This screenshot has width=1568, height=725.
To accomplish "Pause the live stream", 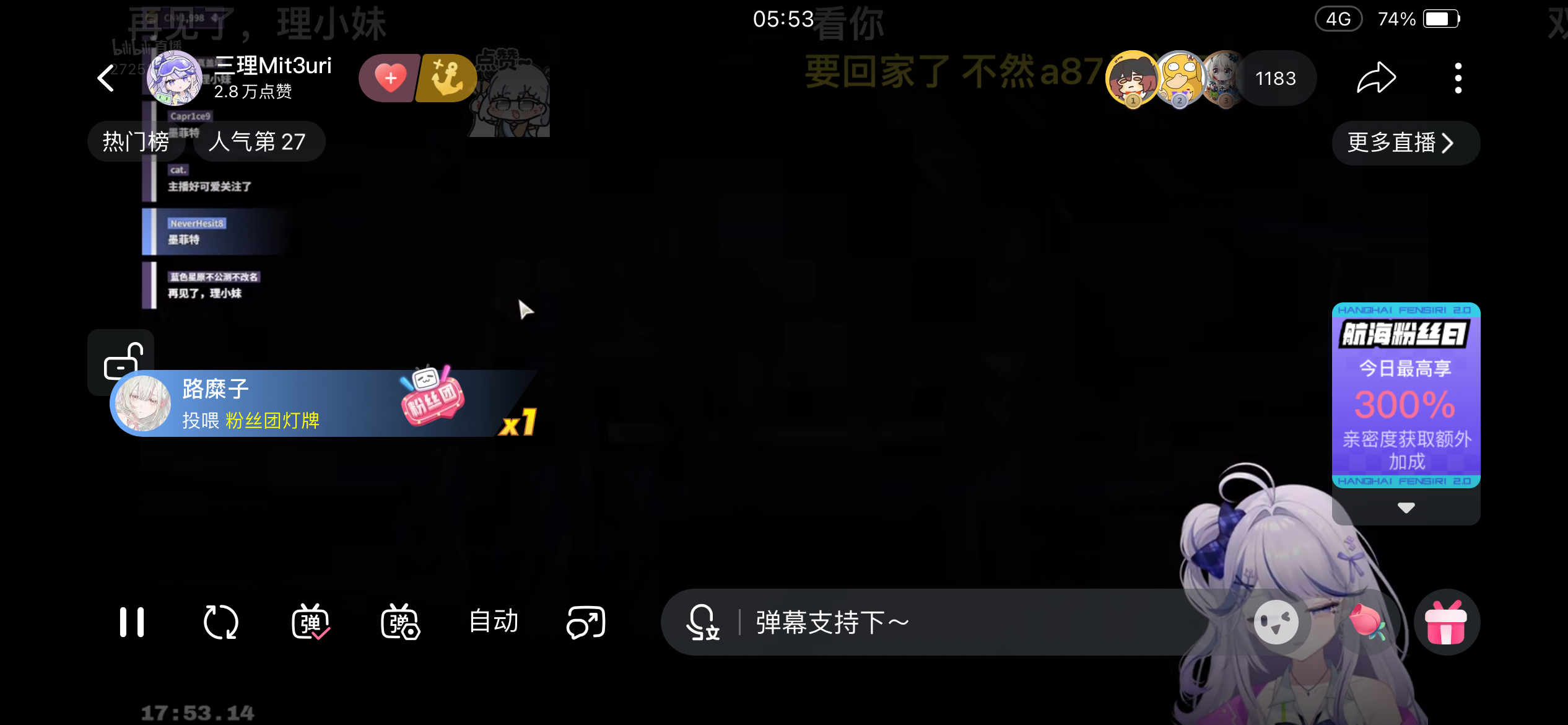I will 132,622.
